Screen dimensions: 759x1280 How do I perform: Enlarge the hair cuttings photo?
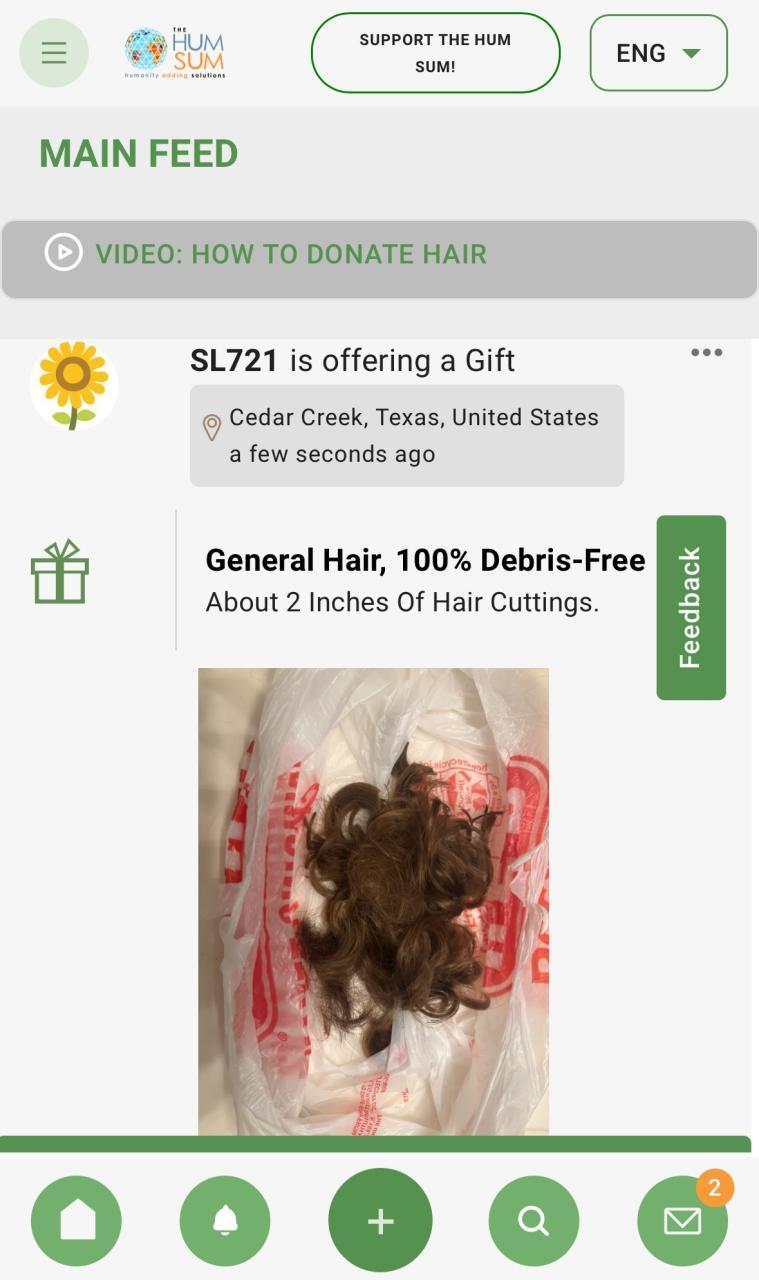[x=373, y=900]
